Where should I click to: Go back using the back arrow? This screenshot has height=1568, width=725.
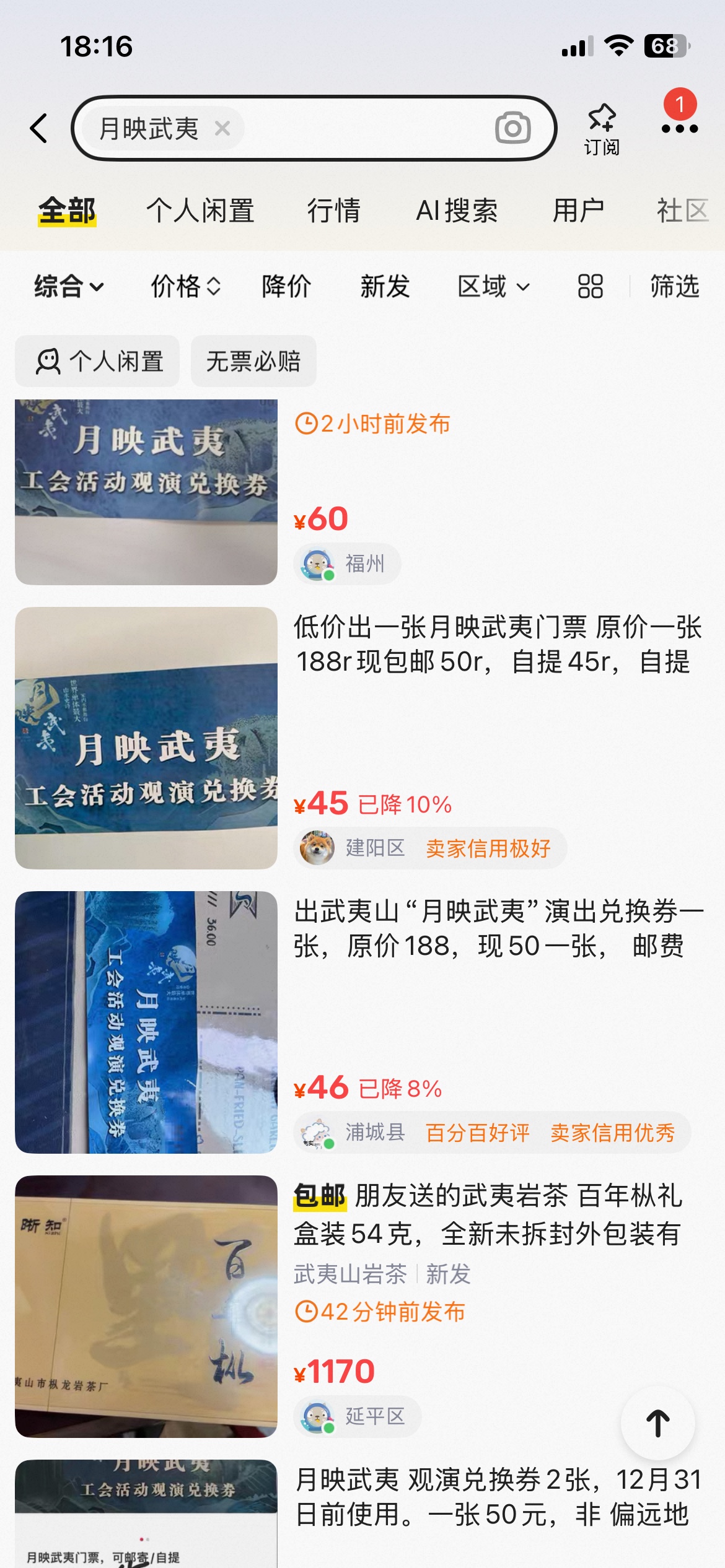39,128
